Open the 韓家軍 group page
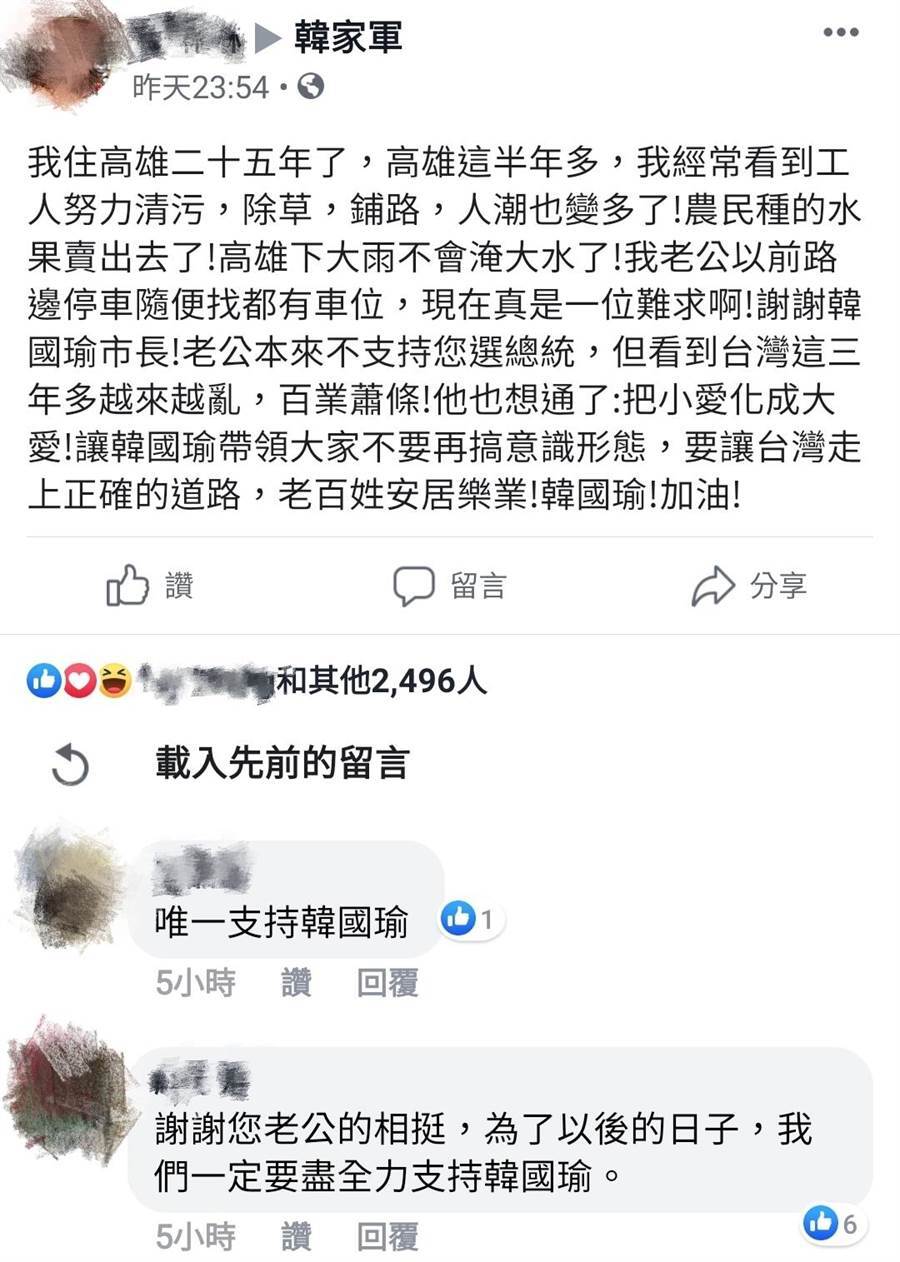The height and width of the screenshot is (1262, 900). click(348, 38)
